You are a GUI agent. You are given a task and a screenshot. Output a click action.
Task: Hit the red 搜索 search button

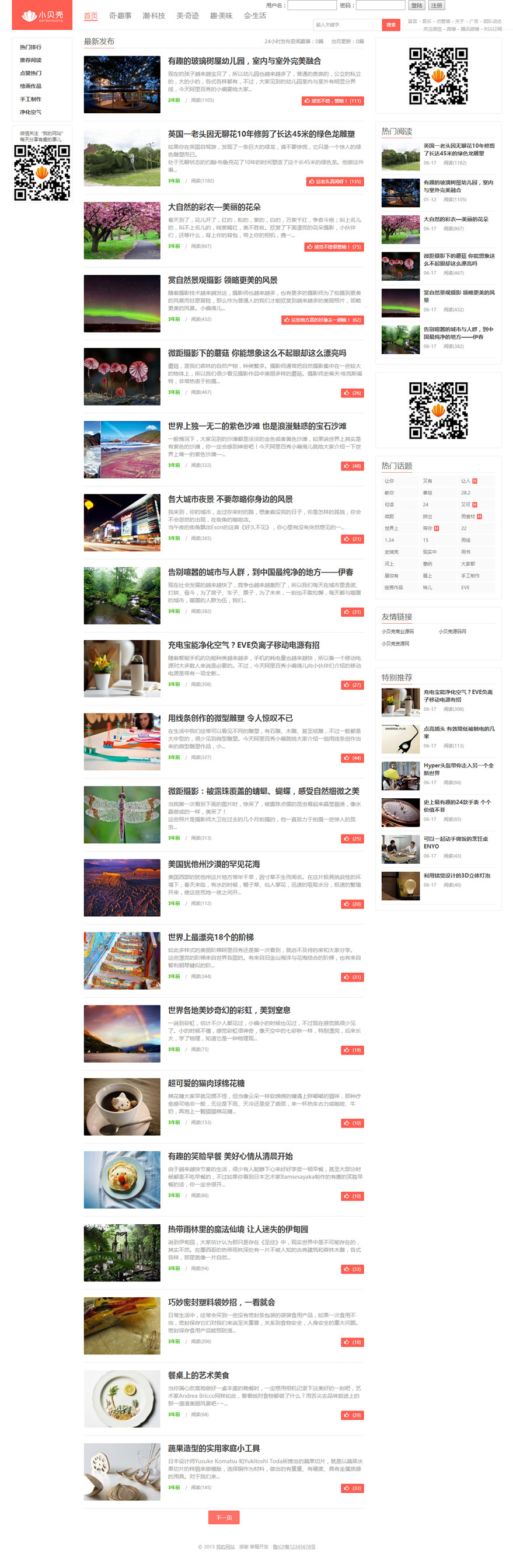click(x=390, y=25)
